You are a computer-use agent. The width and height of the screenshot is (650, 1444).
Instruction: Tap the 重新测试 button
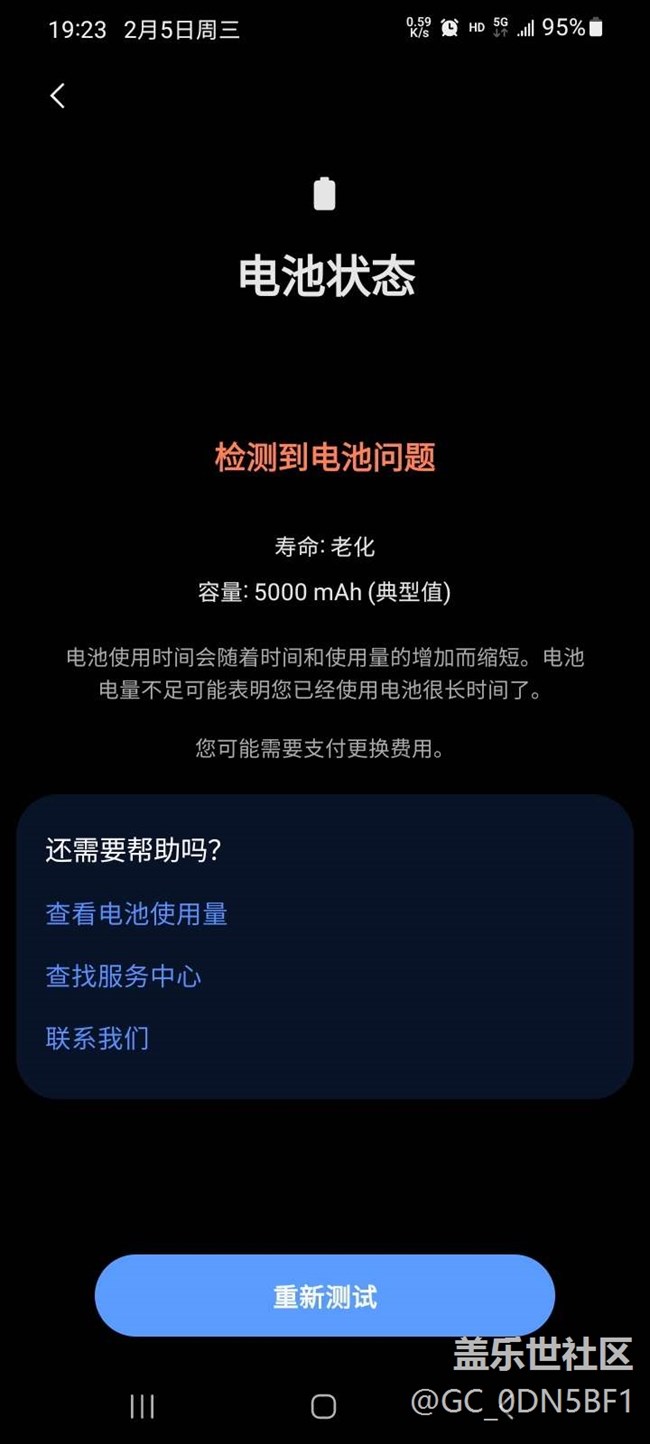coord(325,1296)
